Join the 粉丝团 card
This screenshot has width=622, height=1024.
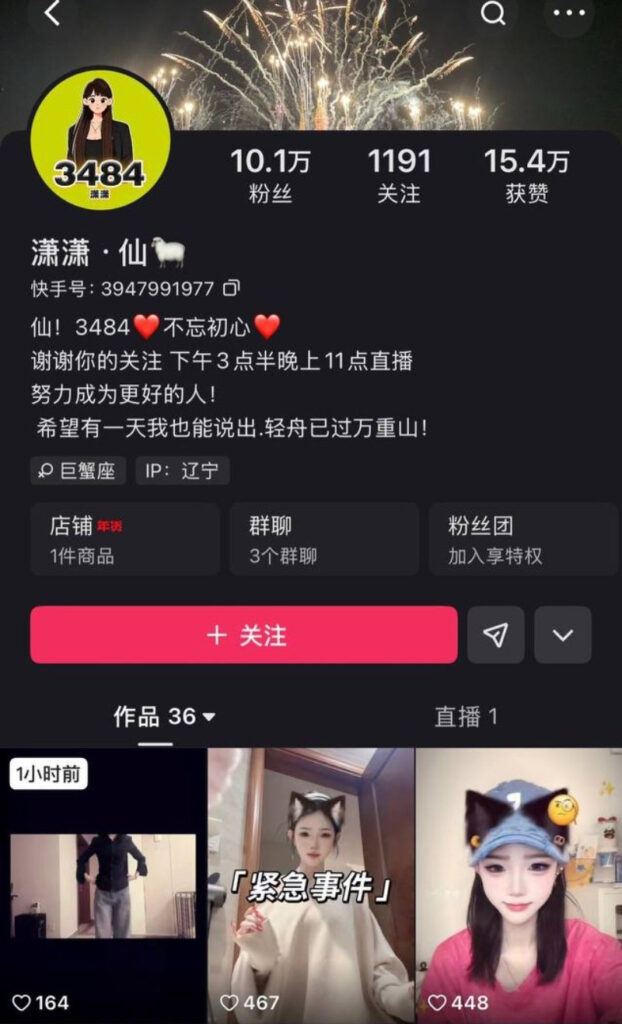pyautogui.click(x=522, y=540)
